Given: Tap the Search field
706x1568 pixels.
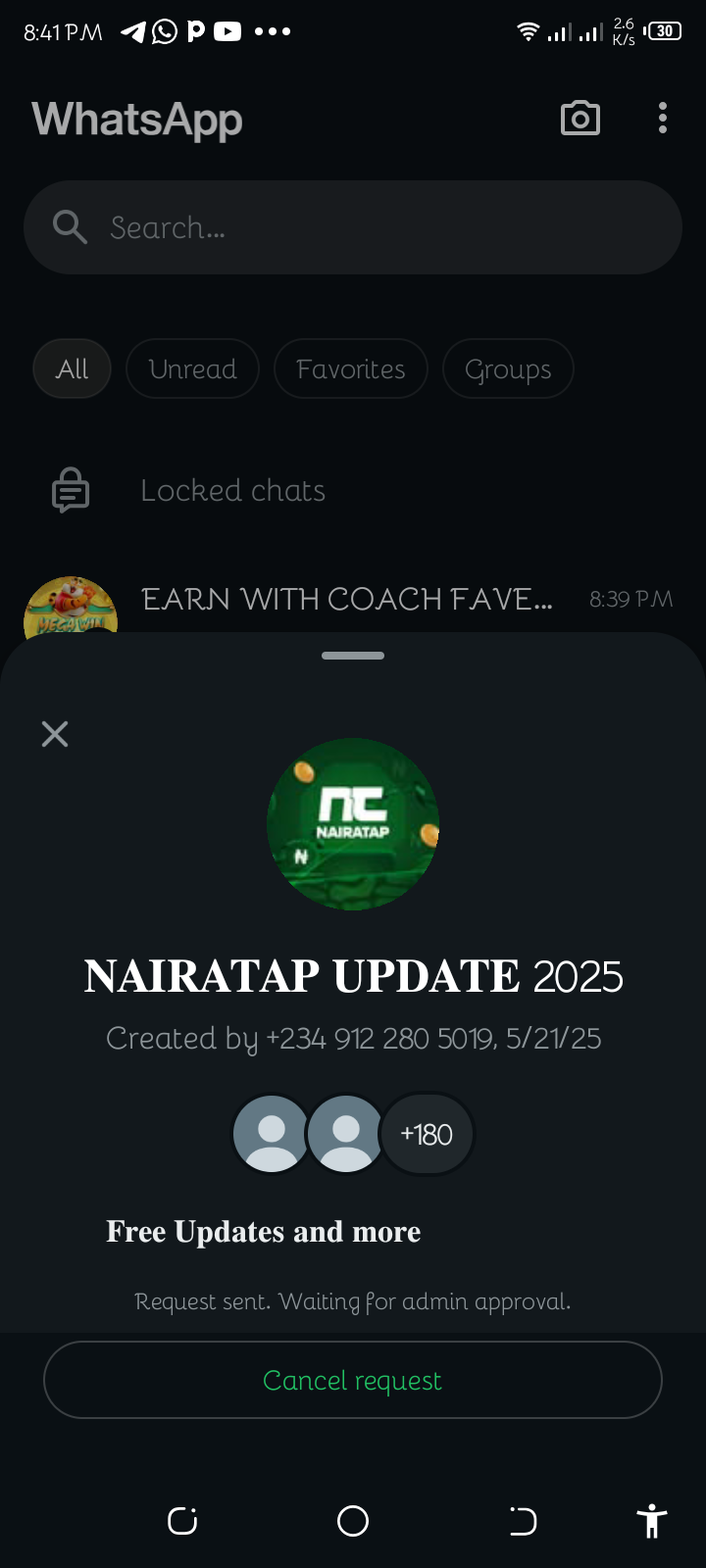Looking at the screenshot, I should (353, 227).
